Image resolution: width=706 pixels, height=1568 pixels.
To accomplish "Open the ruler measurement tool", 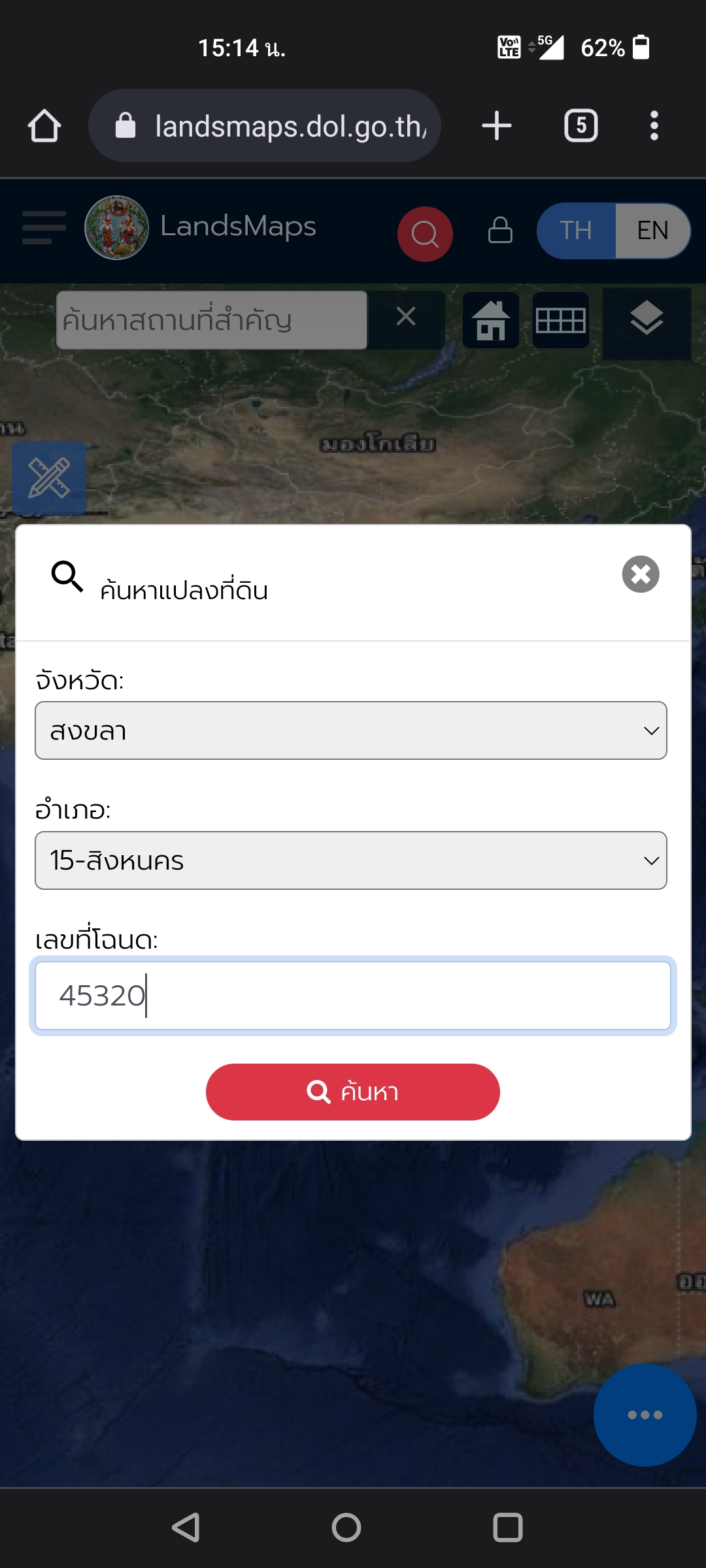I will (49, 478).
